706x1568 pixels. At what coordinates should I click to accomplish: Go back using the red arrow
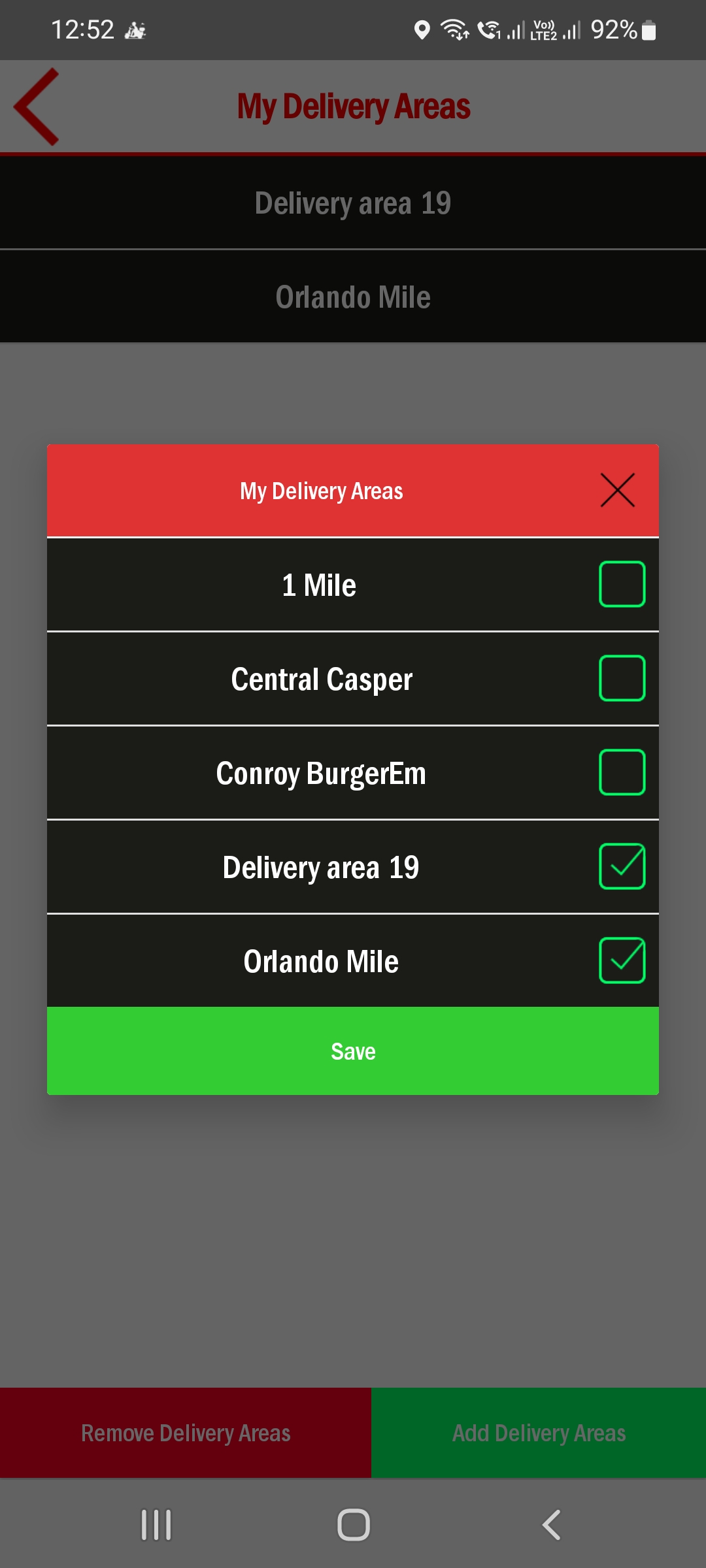coord(37,106)
